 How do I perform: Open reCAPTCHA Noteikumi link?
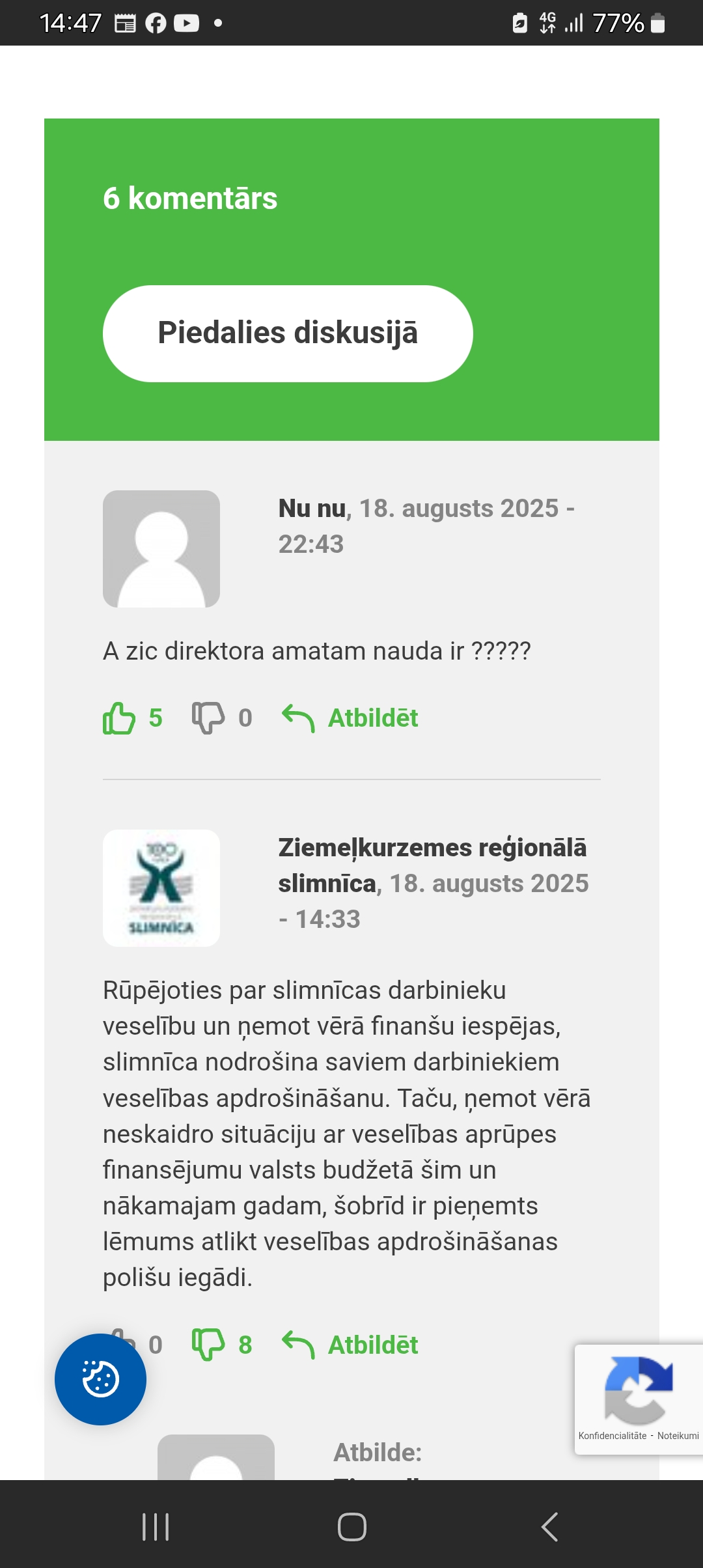678,1436
